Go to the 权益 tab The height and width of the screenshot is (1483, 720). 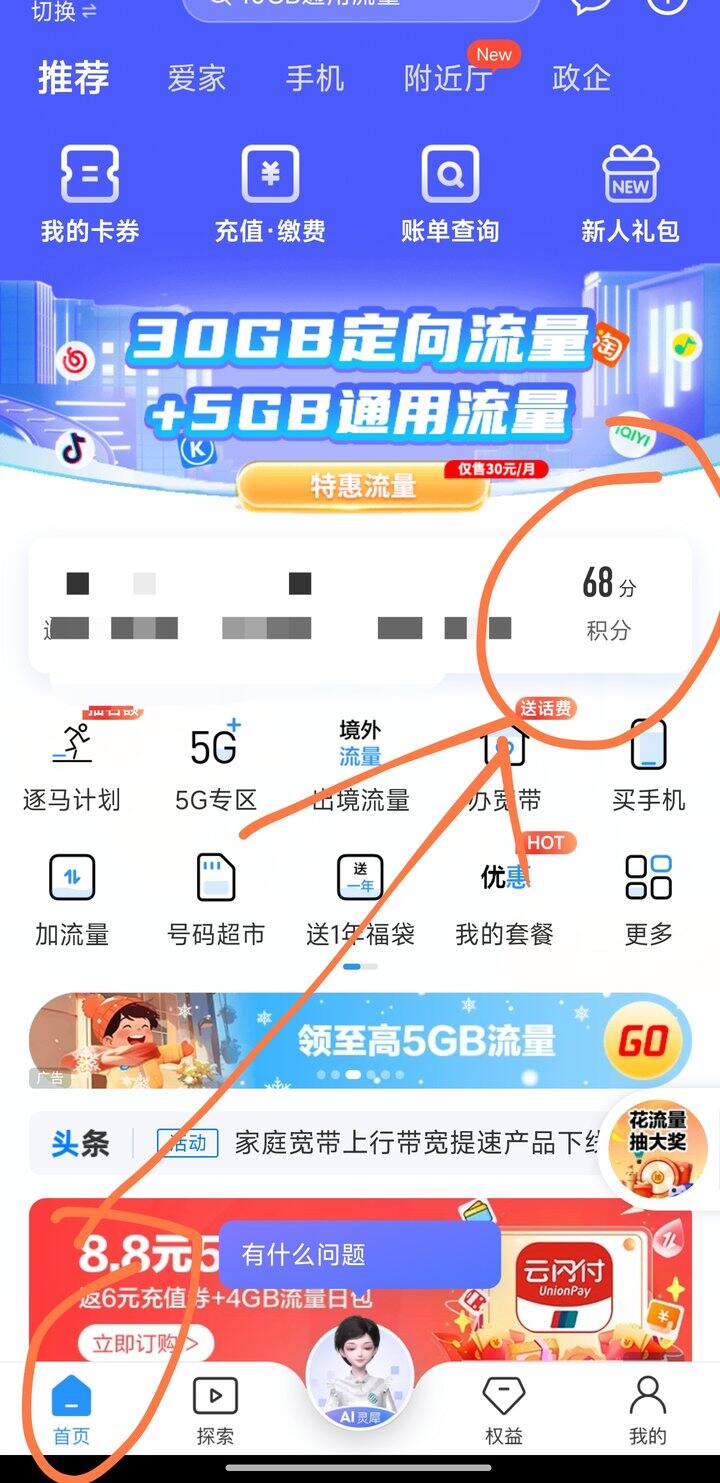pos(504,1410)
